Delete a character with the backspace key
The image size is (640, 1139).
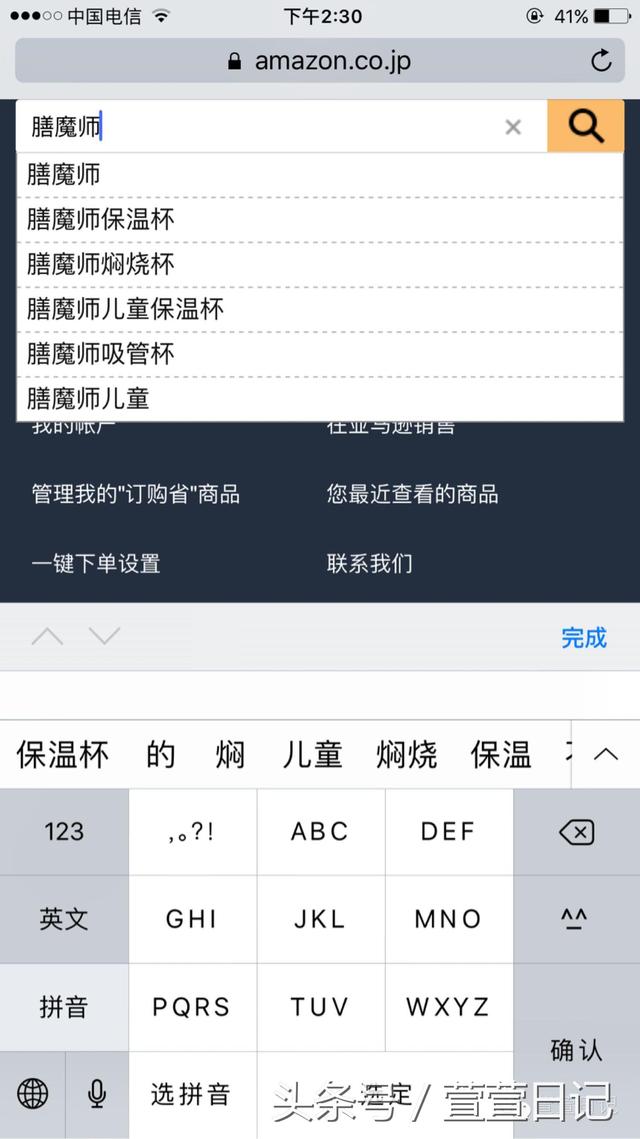tap(576, 832)
